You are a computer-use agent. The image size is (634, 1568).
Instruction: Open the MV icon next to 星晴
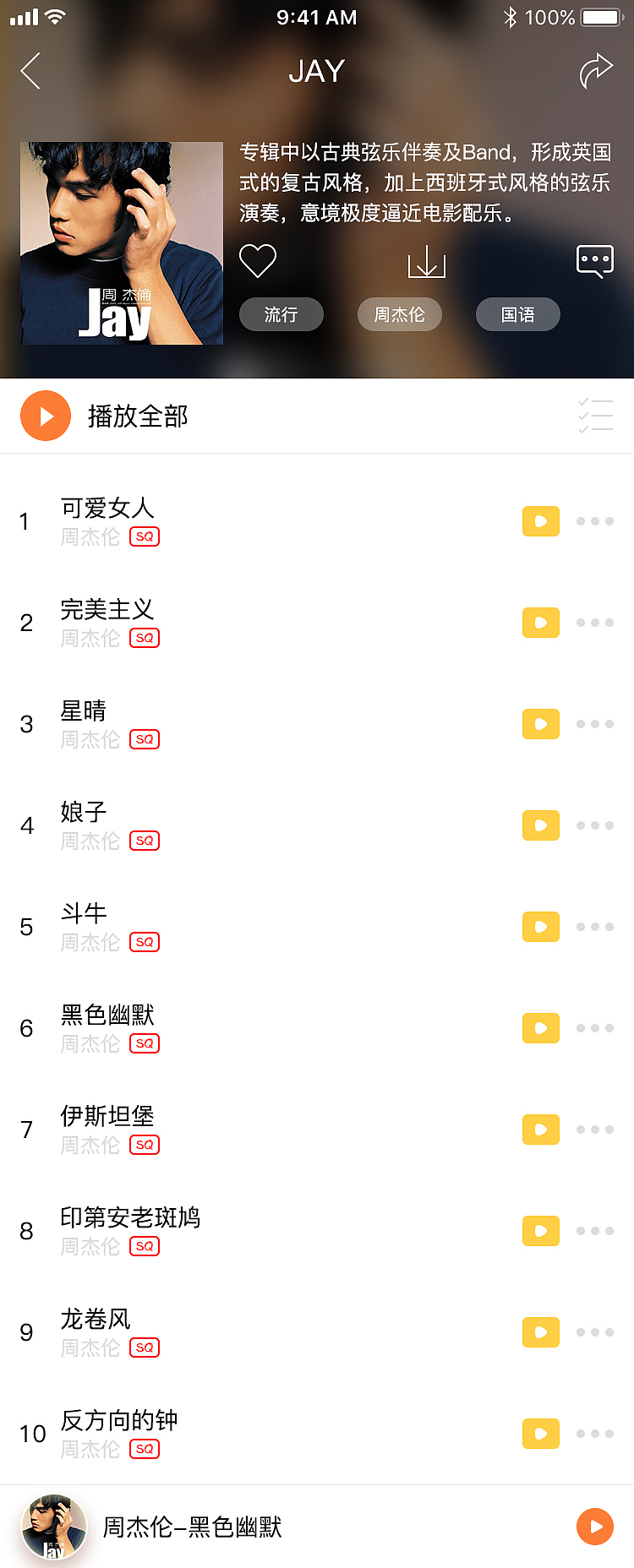[540, 724]
